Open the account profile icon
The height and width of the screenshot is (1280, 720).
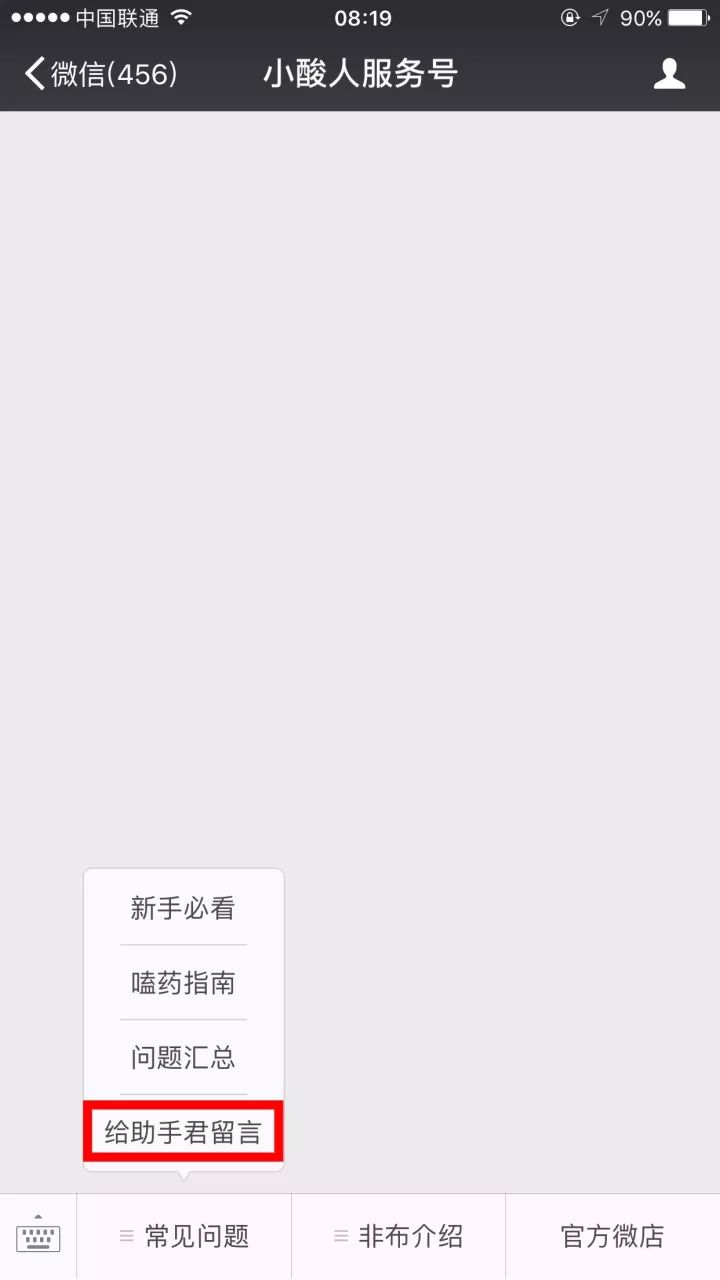(x=669, y=74)
